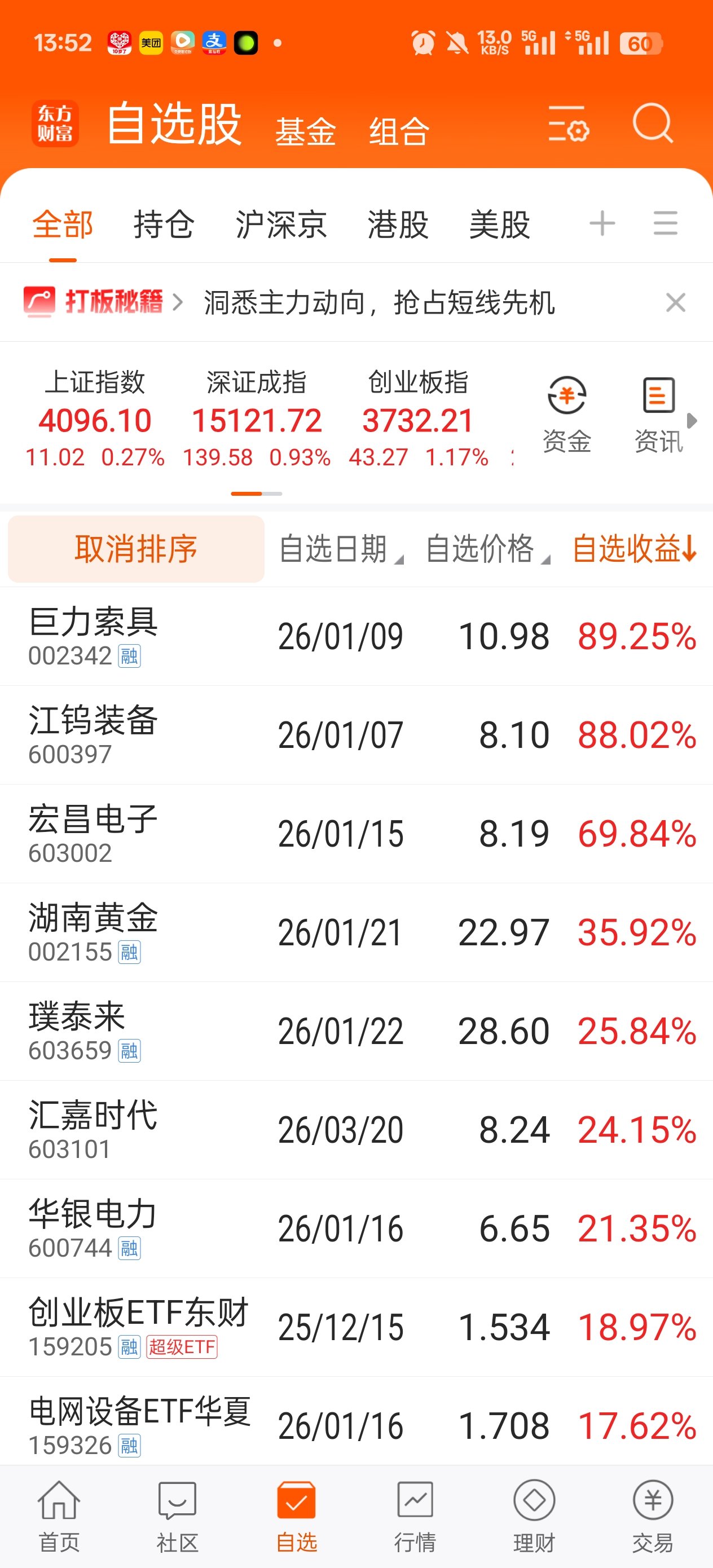Open the search icon in header

pyautogui.click(x=652, y=124)
